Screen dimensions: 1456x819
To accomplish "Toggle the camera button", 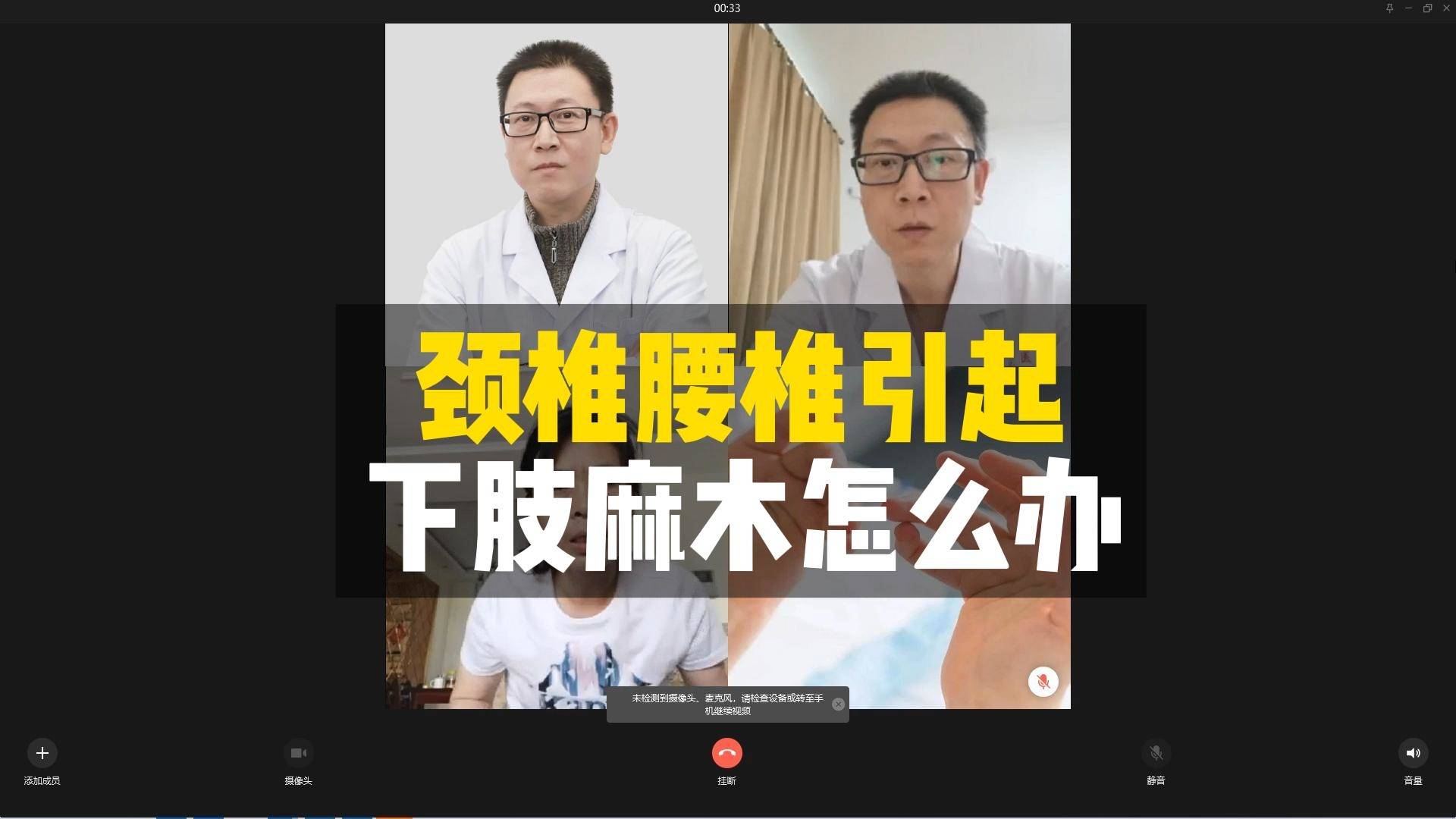I will pyautogui.click(x=298, y=753).
